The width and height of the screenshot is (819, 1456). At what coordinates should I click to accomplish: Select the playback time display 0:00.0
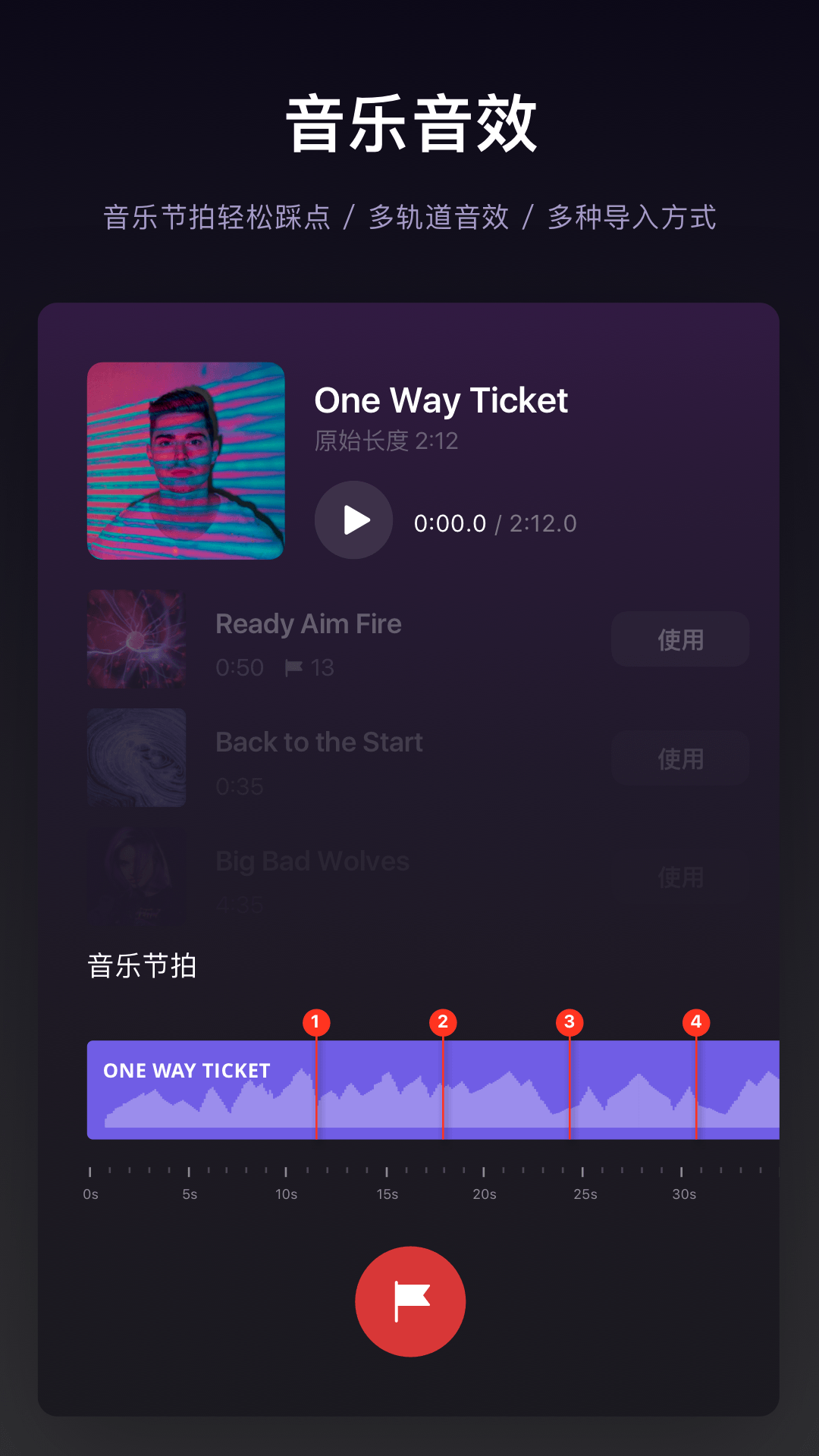tap(450, 522)
